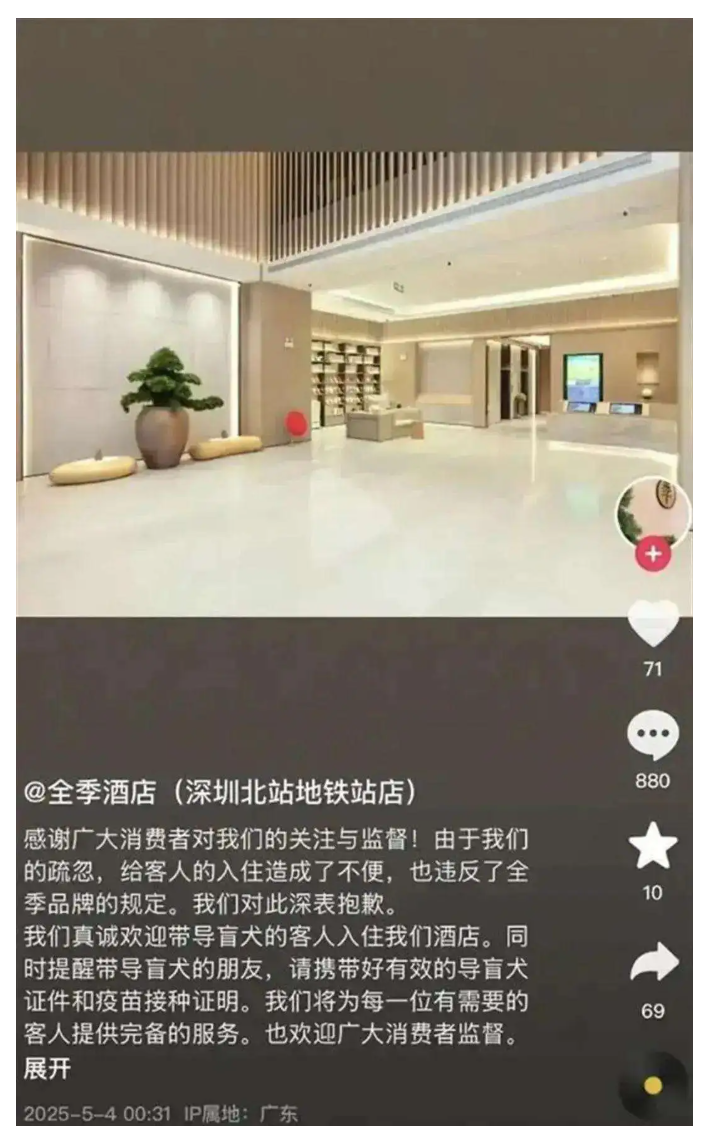
Task: Like this video with the heart icon
Action: (x=652, y=626)
